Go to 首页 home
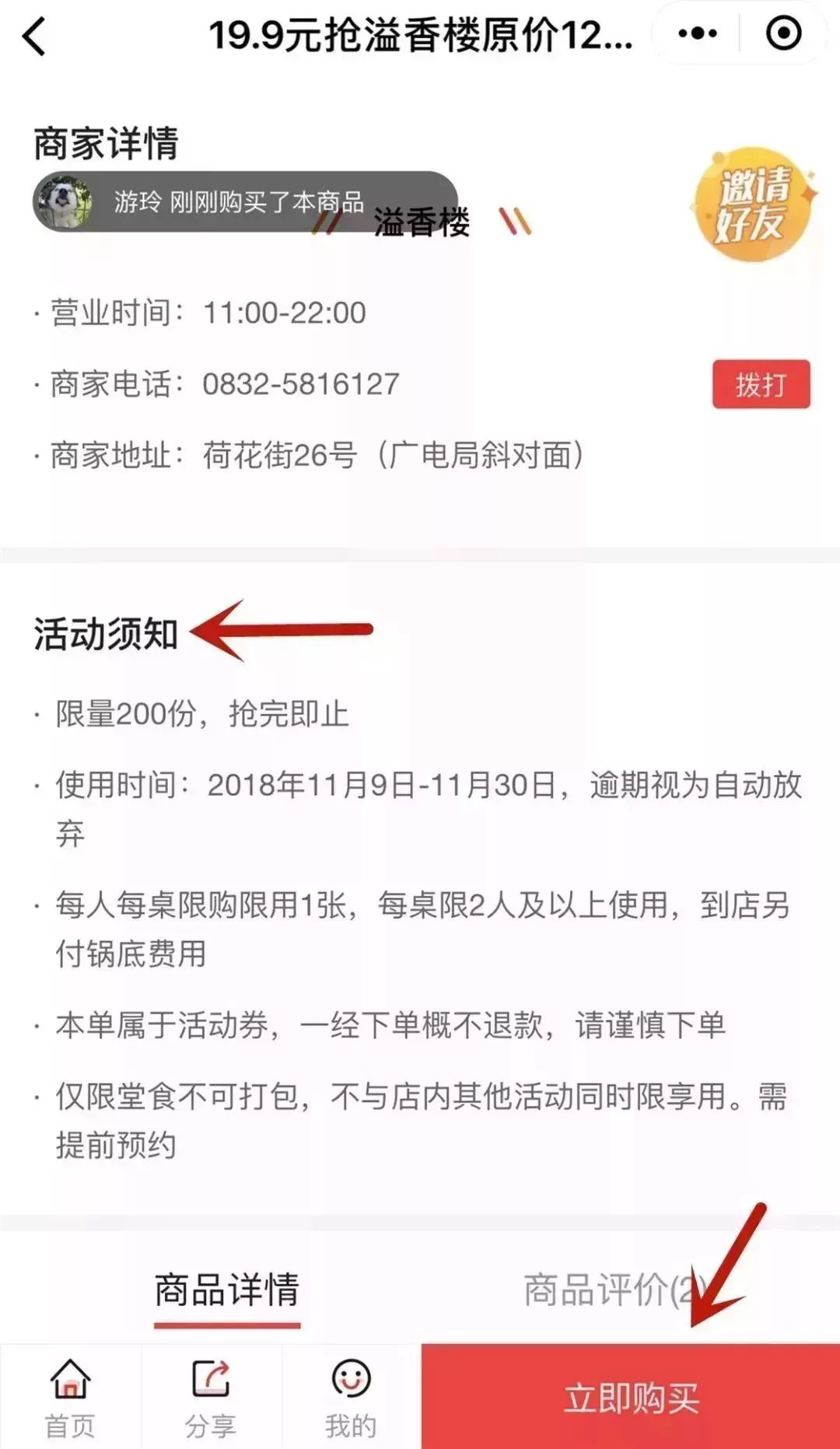This screenshot has width=840, height=1449. 70,1398
